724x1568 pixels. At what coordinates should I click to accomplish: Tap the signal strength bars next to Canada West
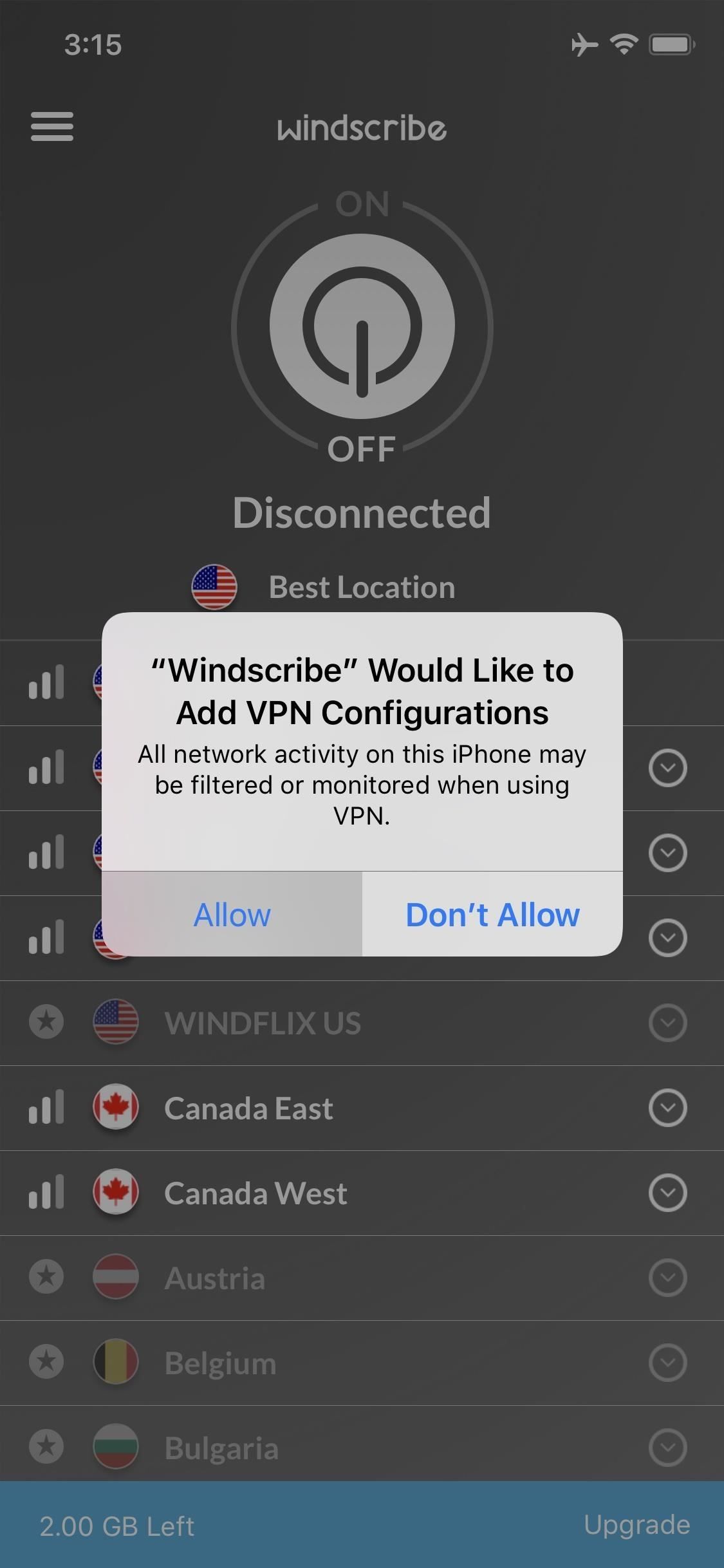(x=46, y=1192)
